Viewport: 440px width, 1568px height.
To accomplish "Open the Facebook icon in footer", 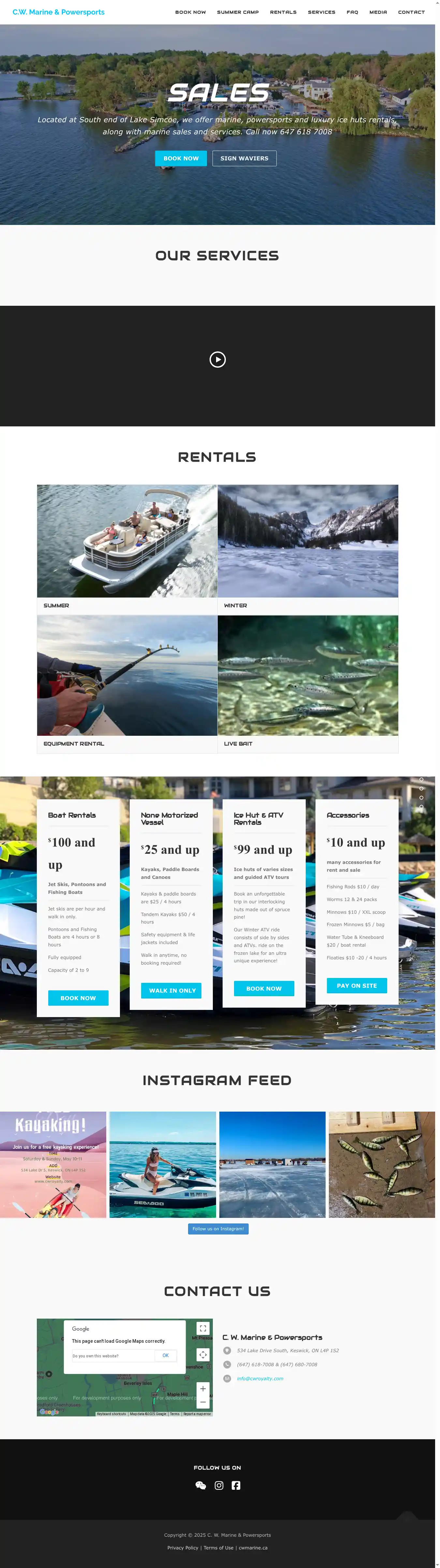I will (236, 1485).
